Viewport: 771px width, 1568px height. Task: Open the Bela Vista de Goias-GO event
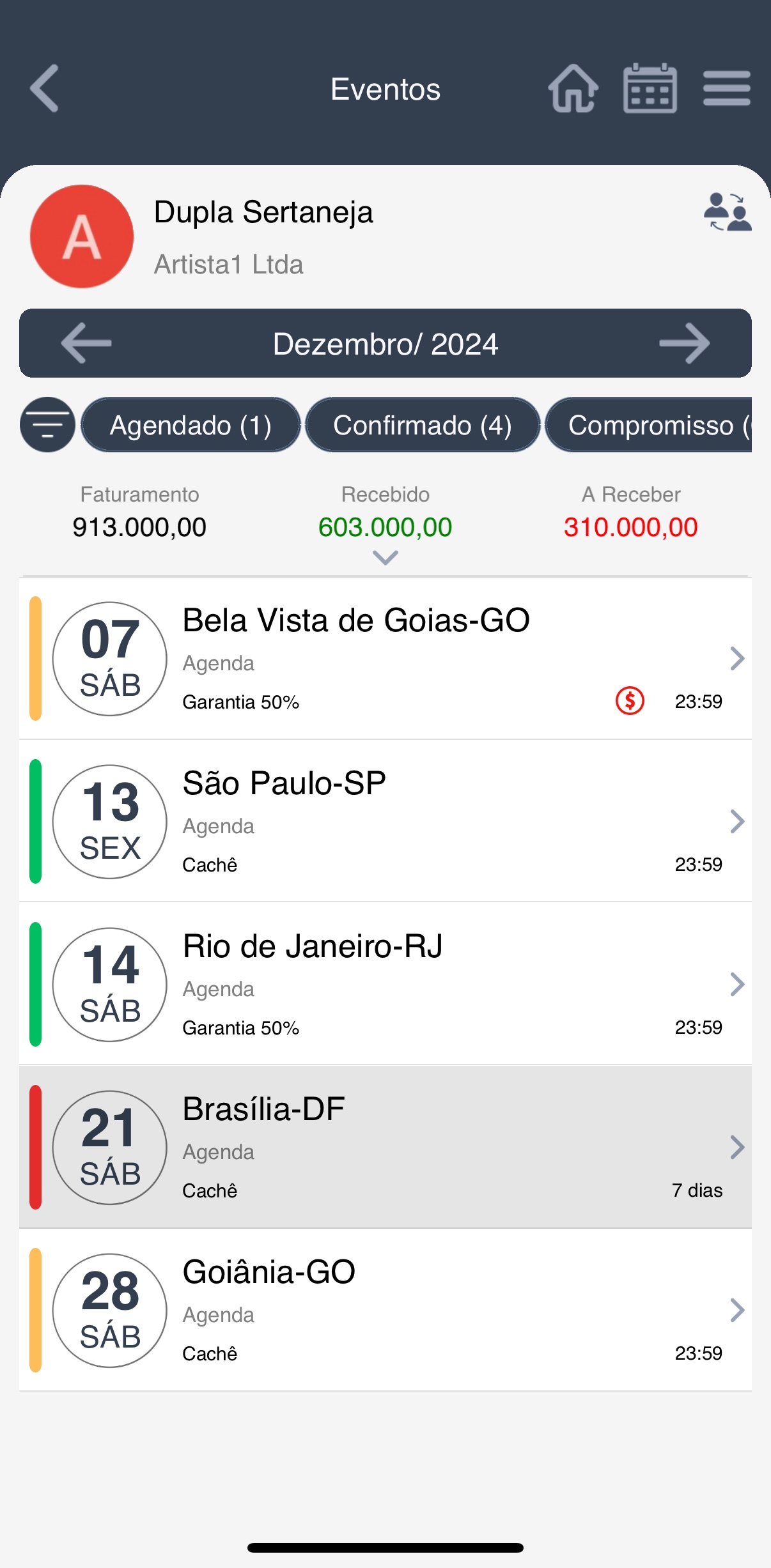click(385, 659)
